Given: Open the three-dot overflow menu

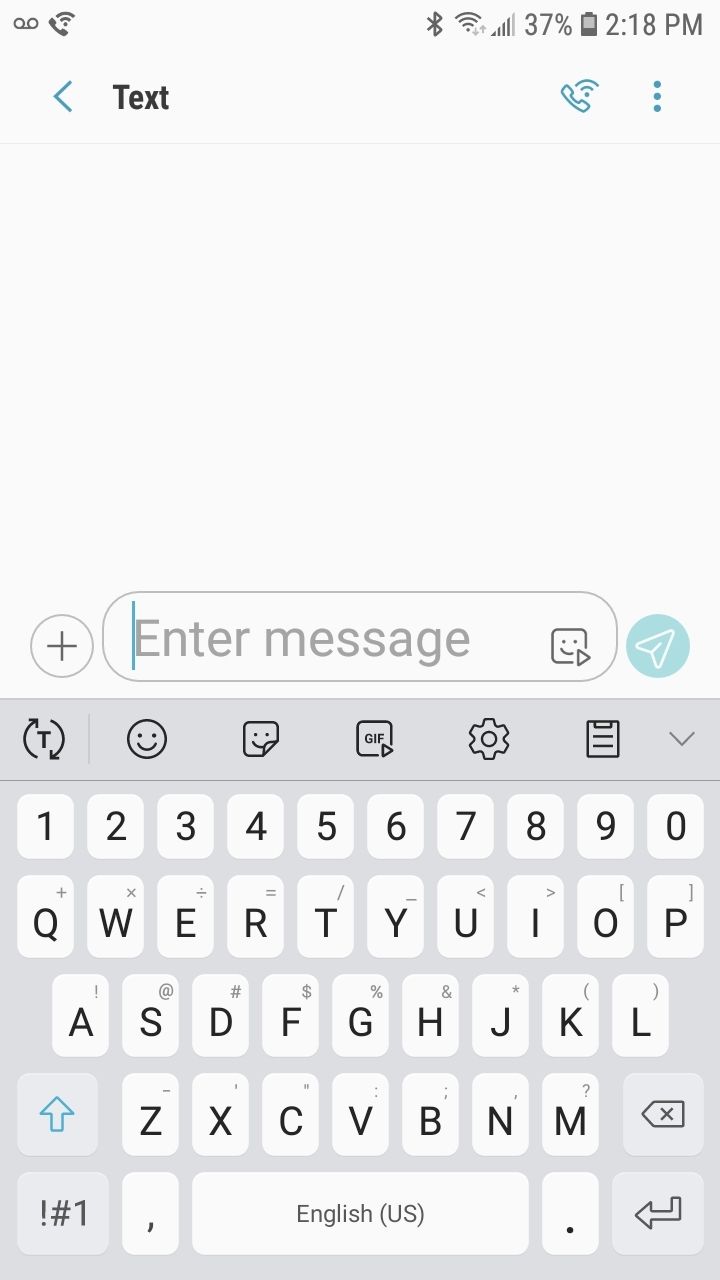Looking at the screenshot, I should coord(657,97).
